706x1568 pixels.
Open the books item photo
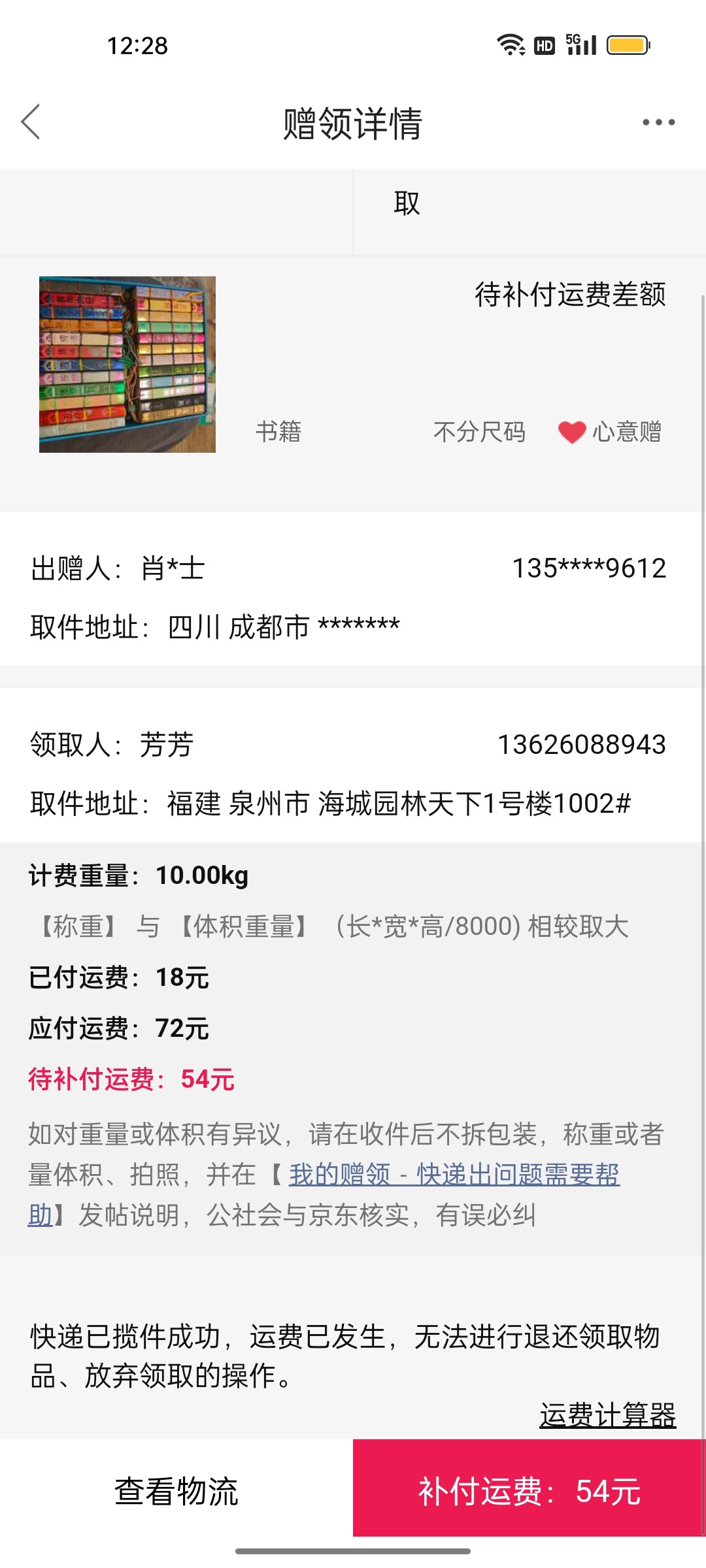click(x=127, y=365)
